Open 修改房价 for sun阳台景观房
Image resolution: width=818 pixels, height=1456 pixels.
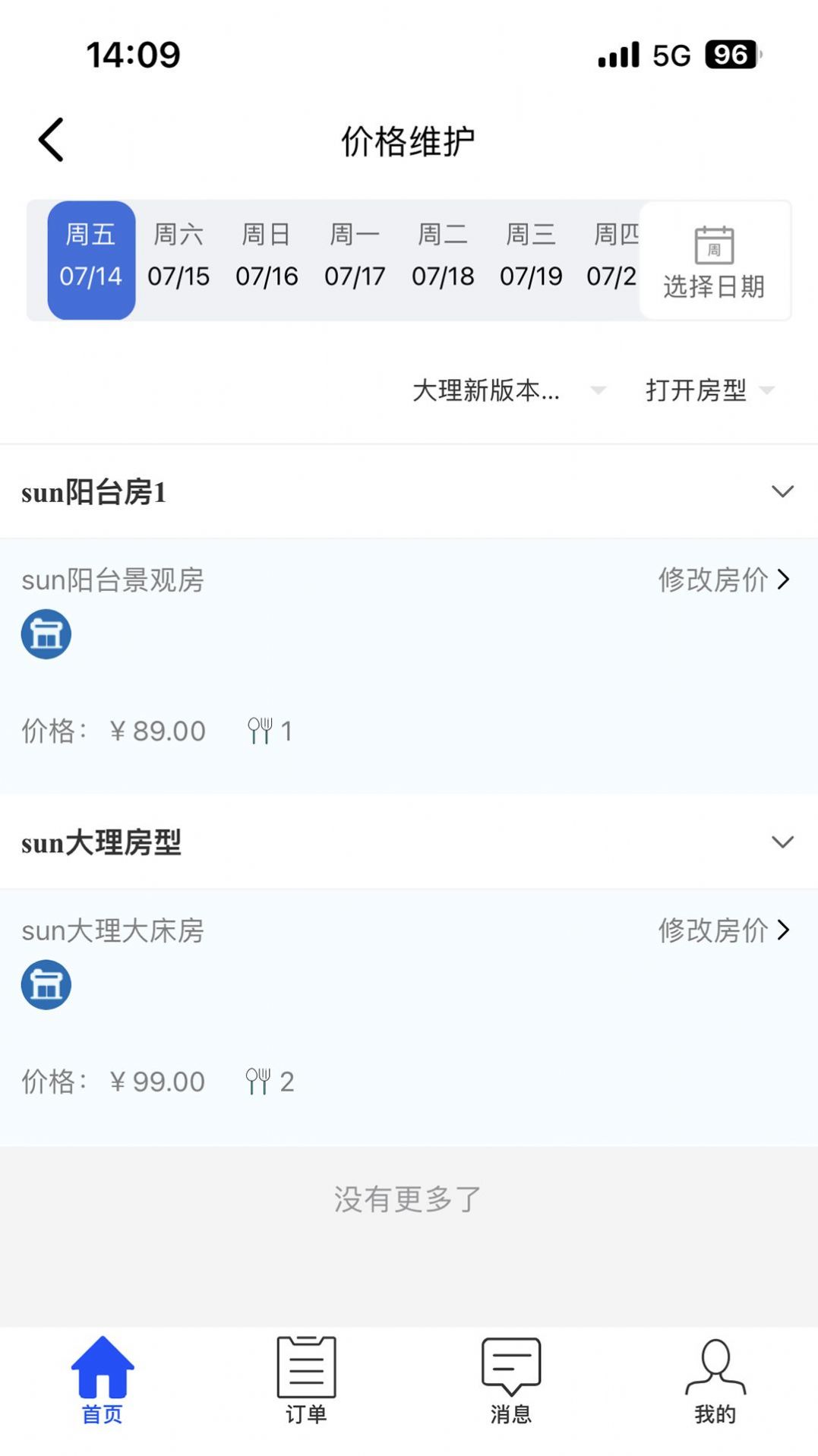[722, 580]
